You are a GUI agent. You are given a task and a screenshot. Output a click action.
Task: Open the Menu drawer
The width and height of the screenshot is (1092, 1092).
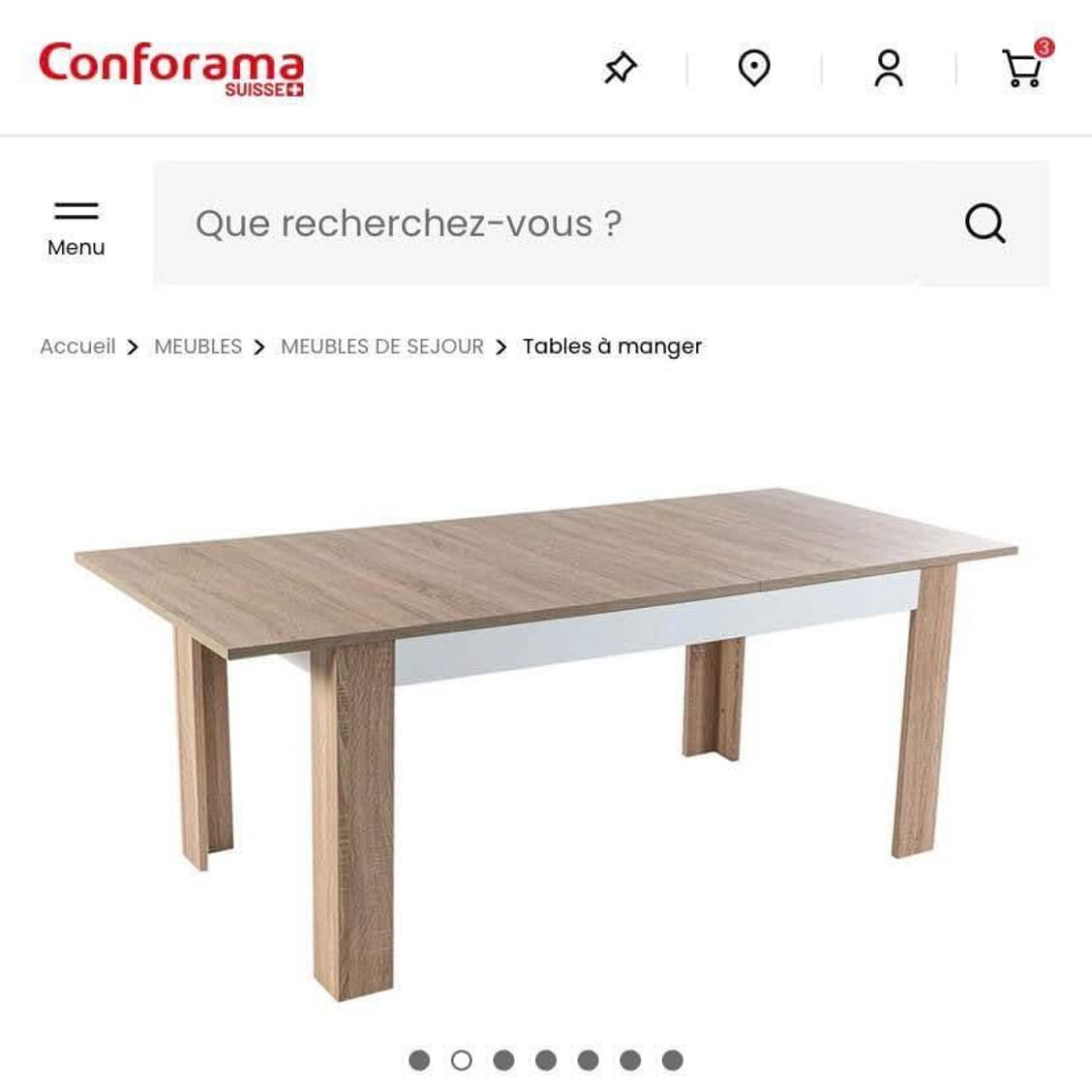(76, 227)
